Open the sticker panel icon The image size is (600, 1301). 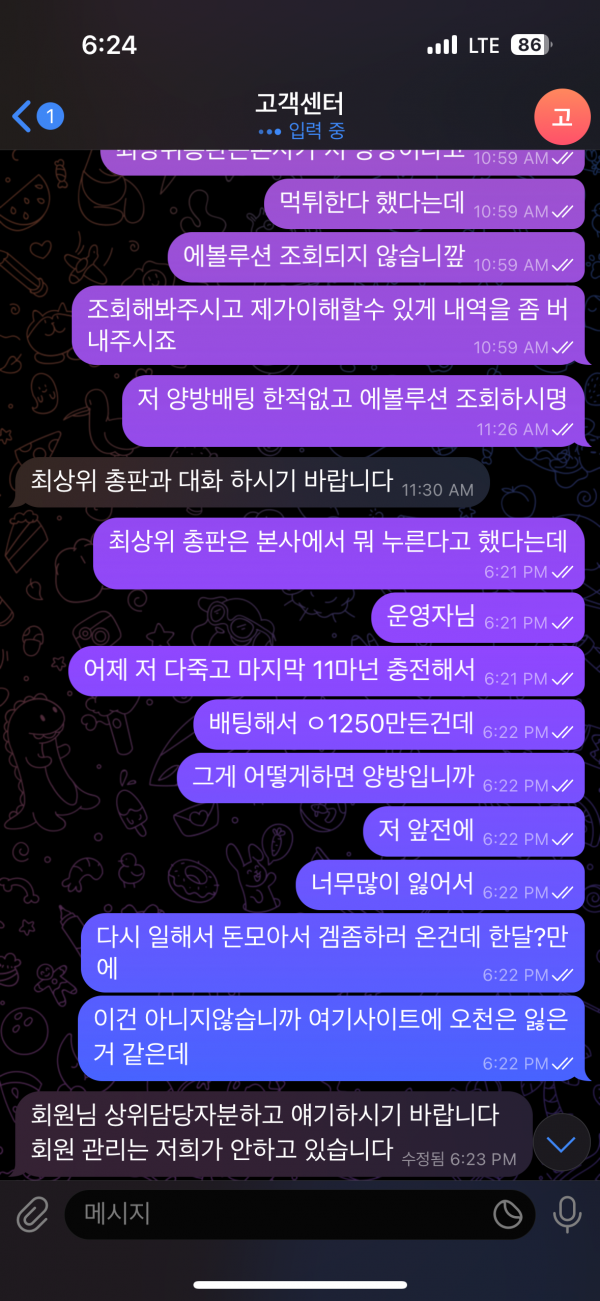pyautogui.click(x=508, y=1215)
